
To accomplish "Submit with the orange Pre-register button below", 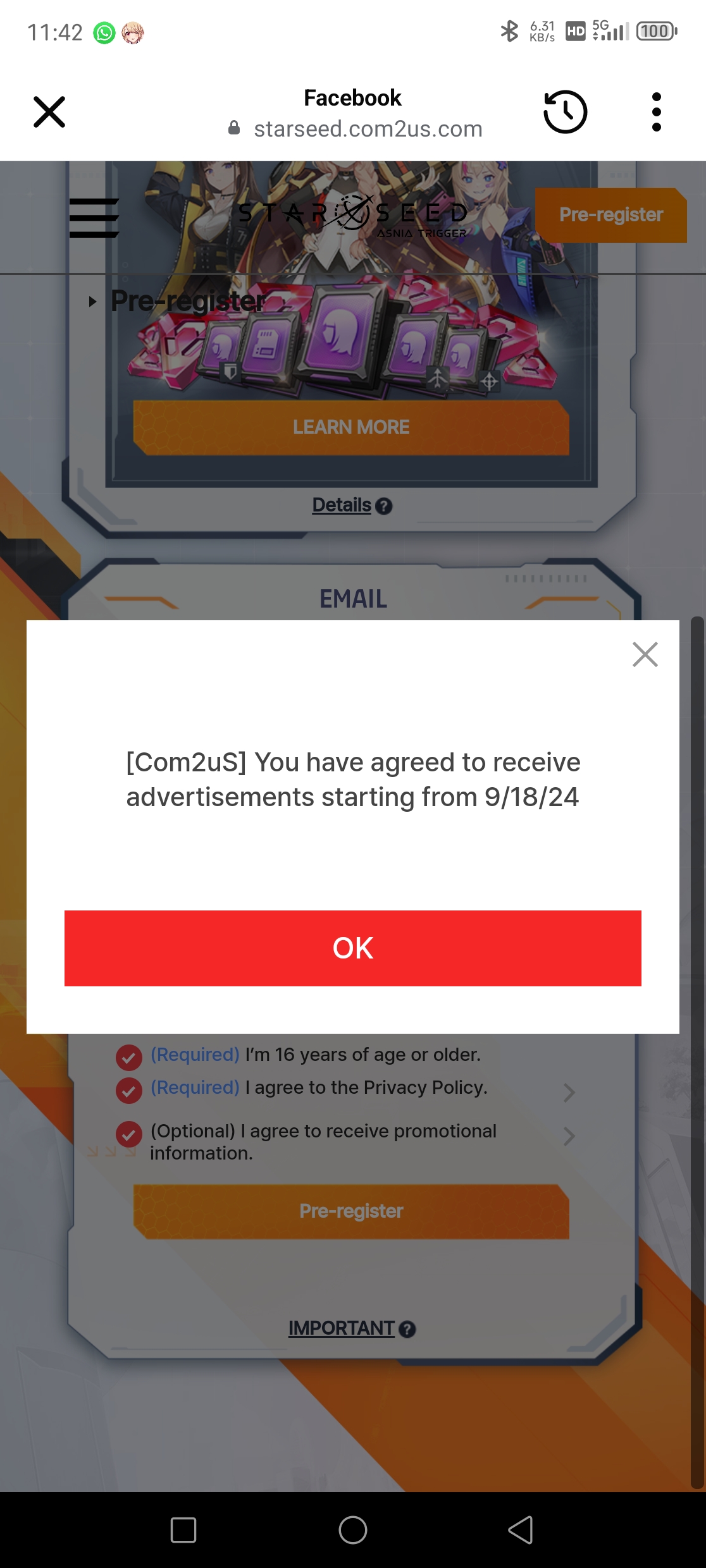I will [x=351, y=1211].
